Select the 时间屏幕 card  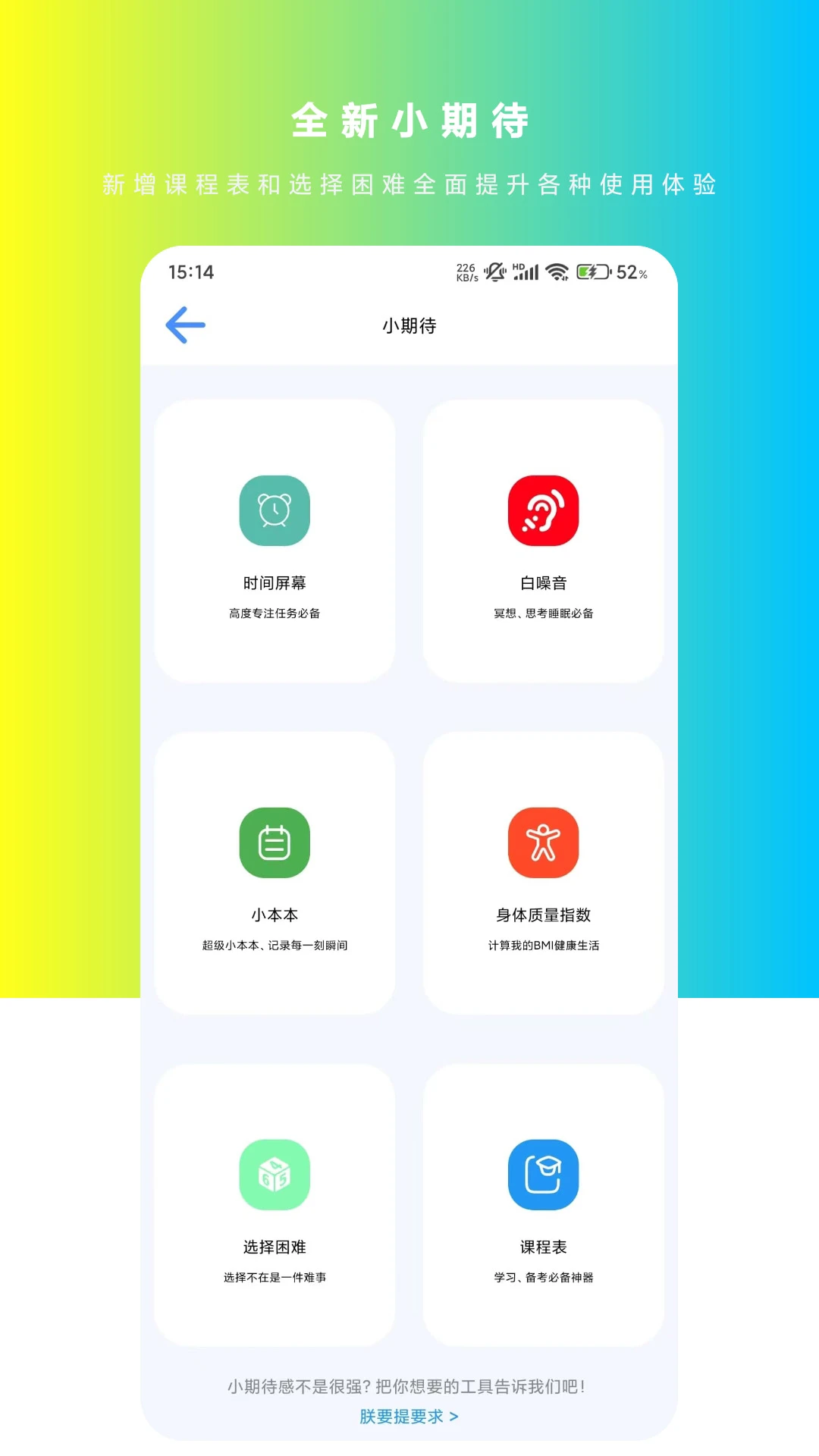(275, 542)
